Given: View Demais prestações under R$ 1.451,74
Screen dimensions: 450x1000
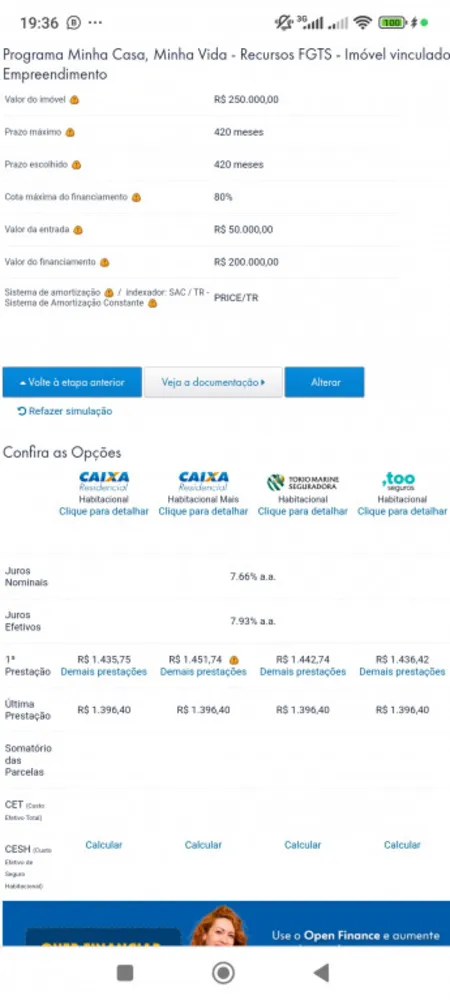Looking at the screenshot, I should pos(203,672).
